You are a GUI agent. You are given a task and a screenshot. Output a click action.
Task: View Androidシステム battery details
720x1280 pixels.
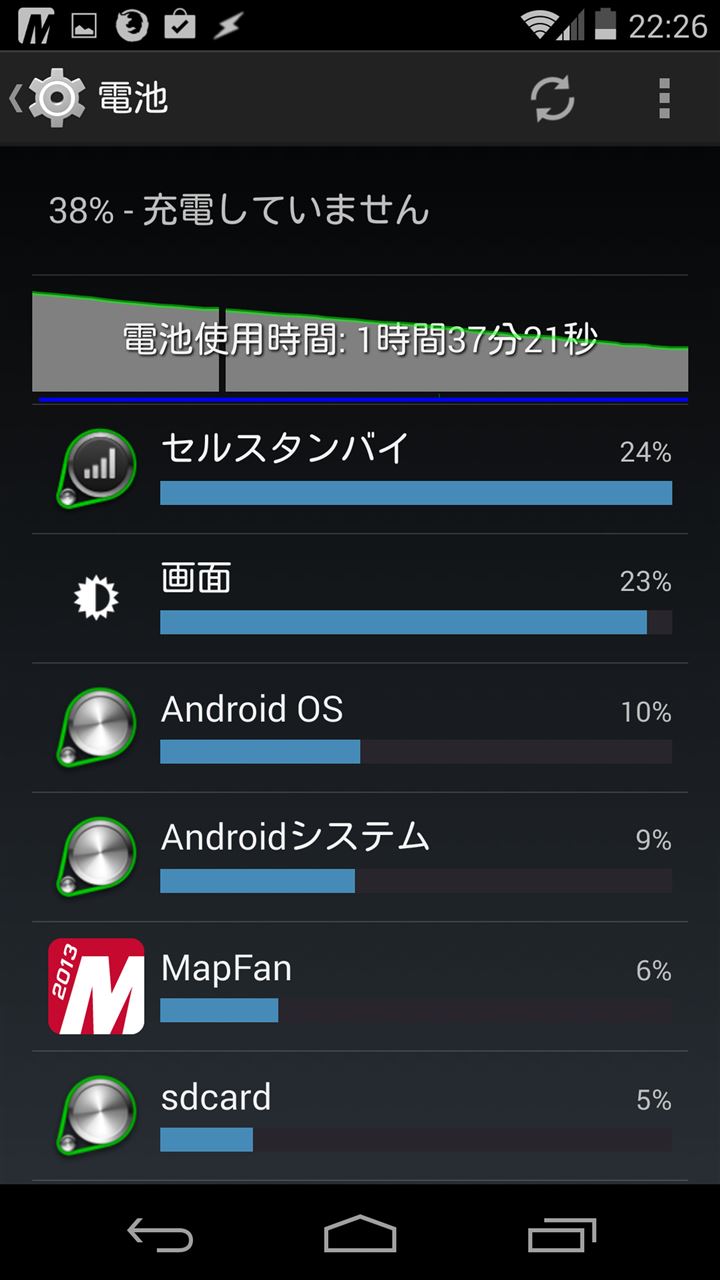coord(360,857)
